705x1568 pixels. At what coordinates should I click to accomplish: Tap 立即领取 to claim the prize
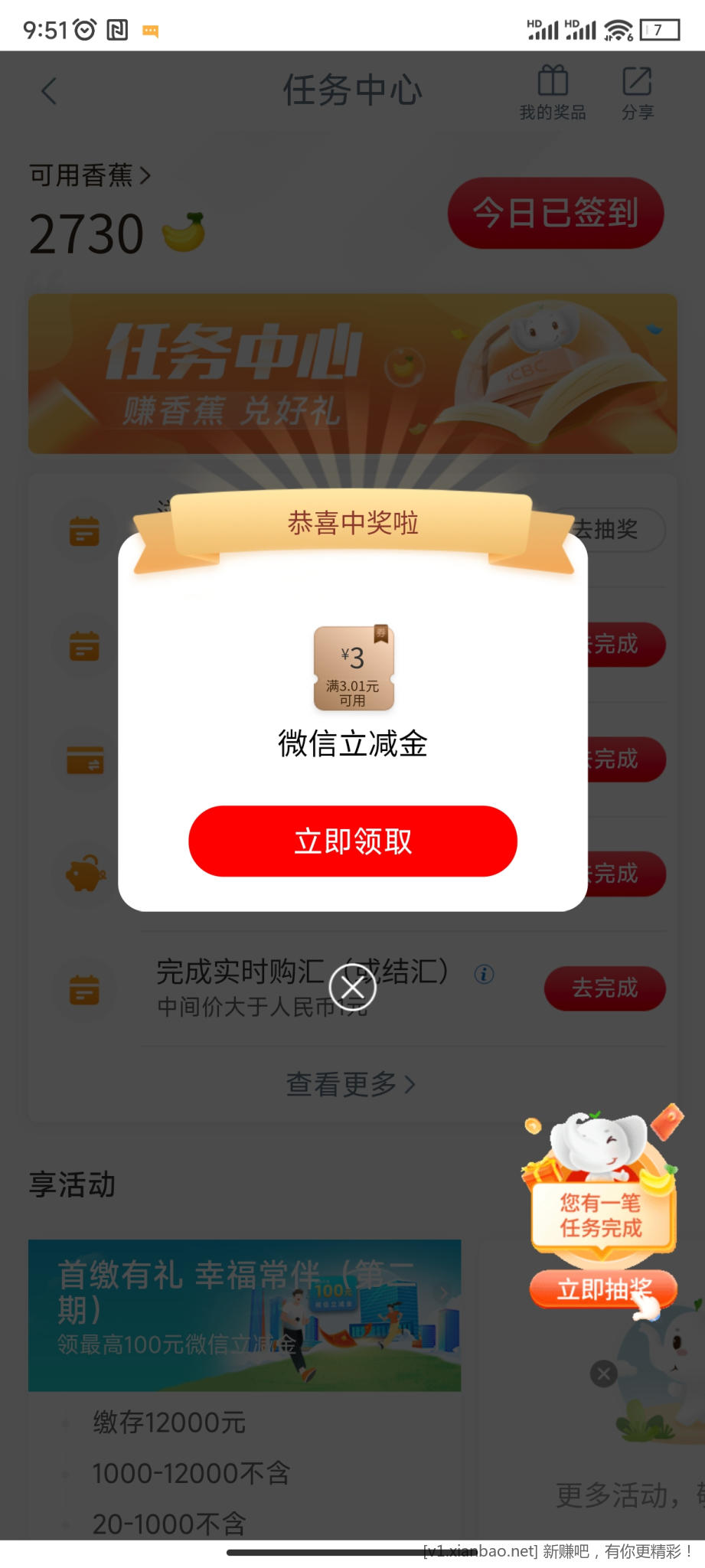352,841
